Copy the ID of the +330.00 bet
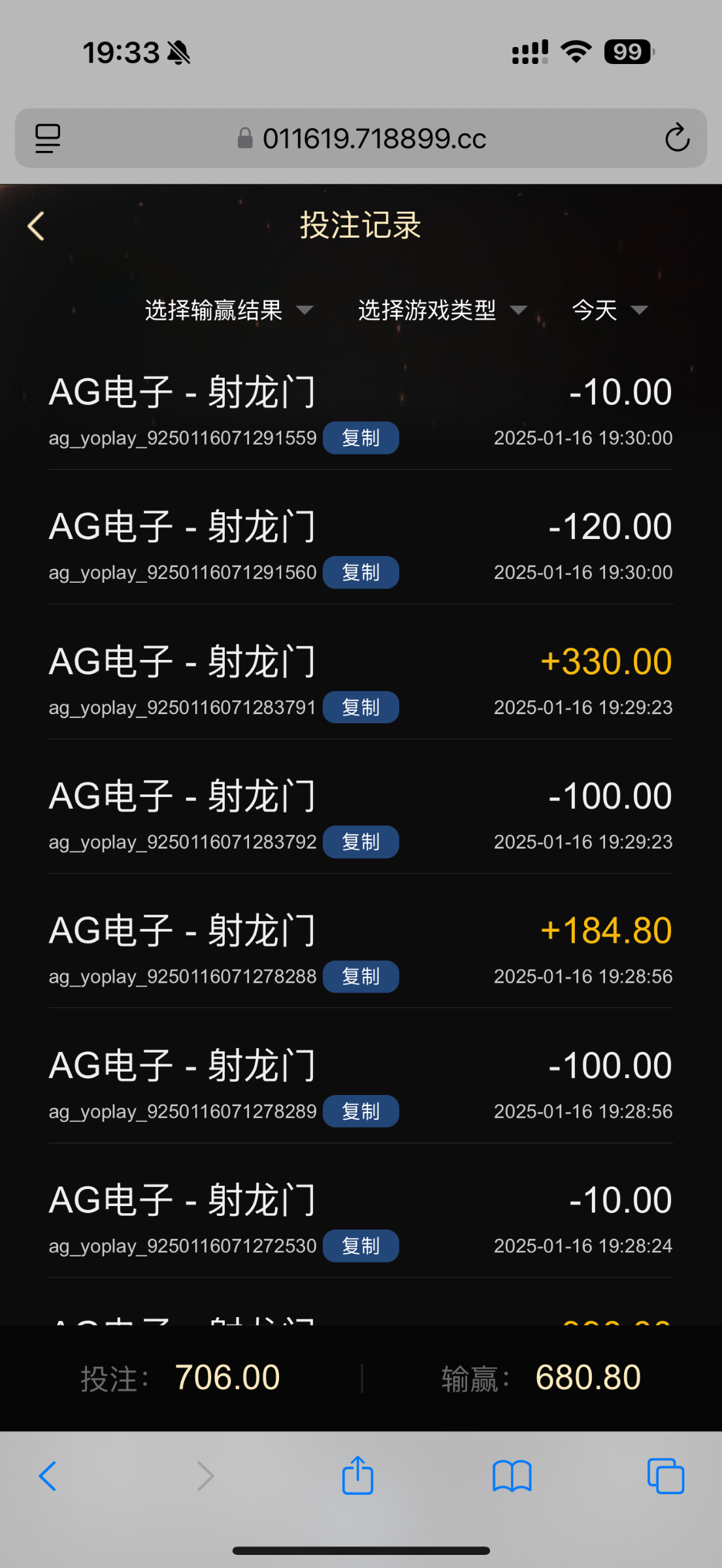 tap(361, 707)
